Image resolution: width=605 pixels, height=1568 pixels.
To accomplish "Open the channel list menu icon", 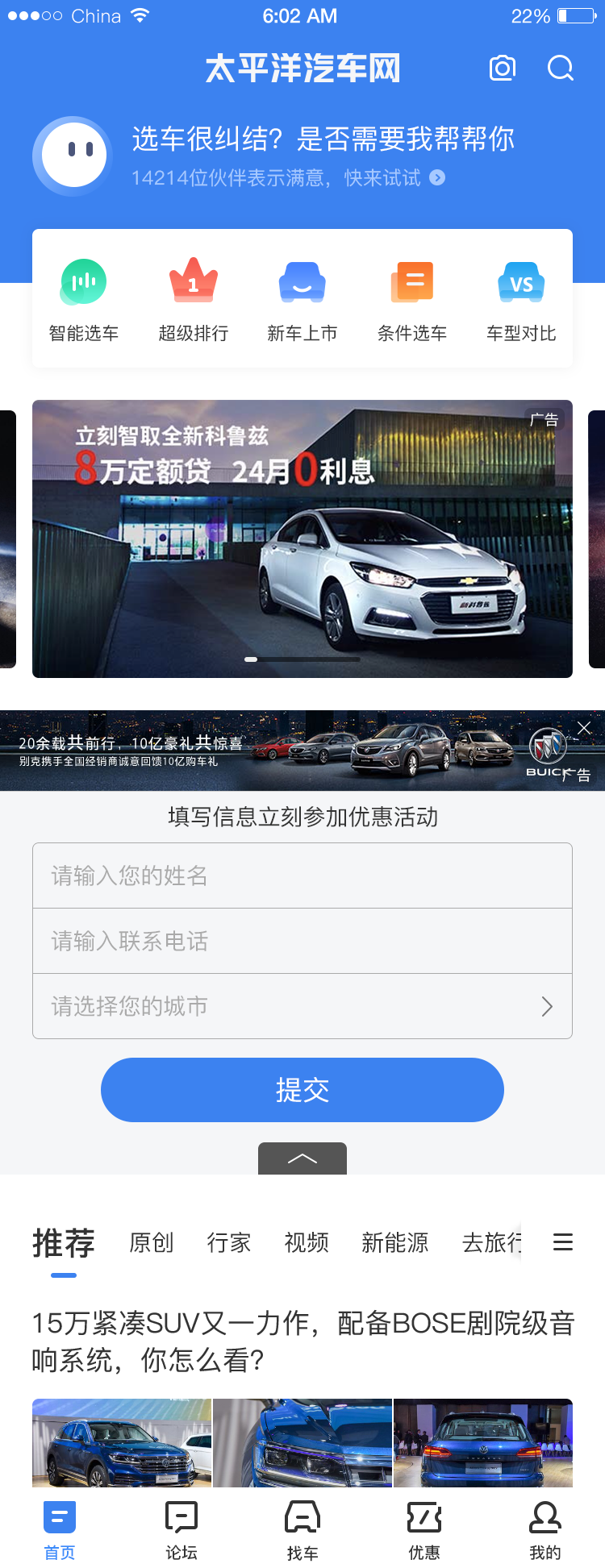I will click(563, 1242).
